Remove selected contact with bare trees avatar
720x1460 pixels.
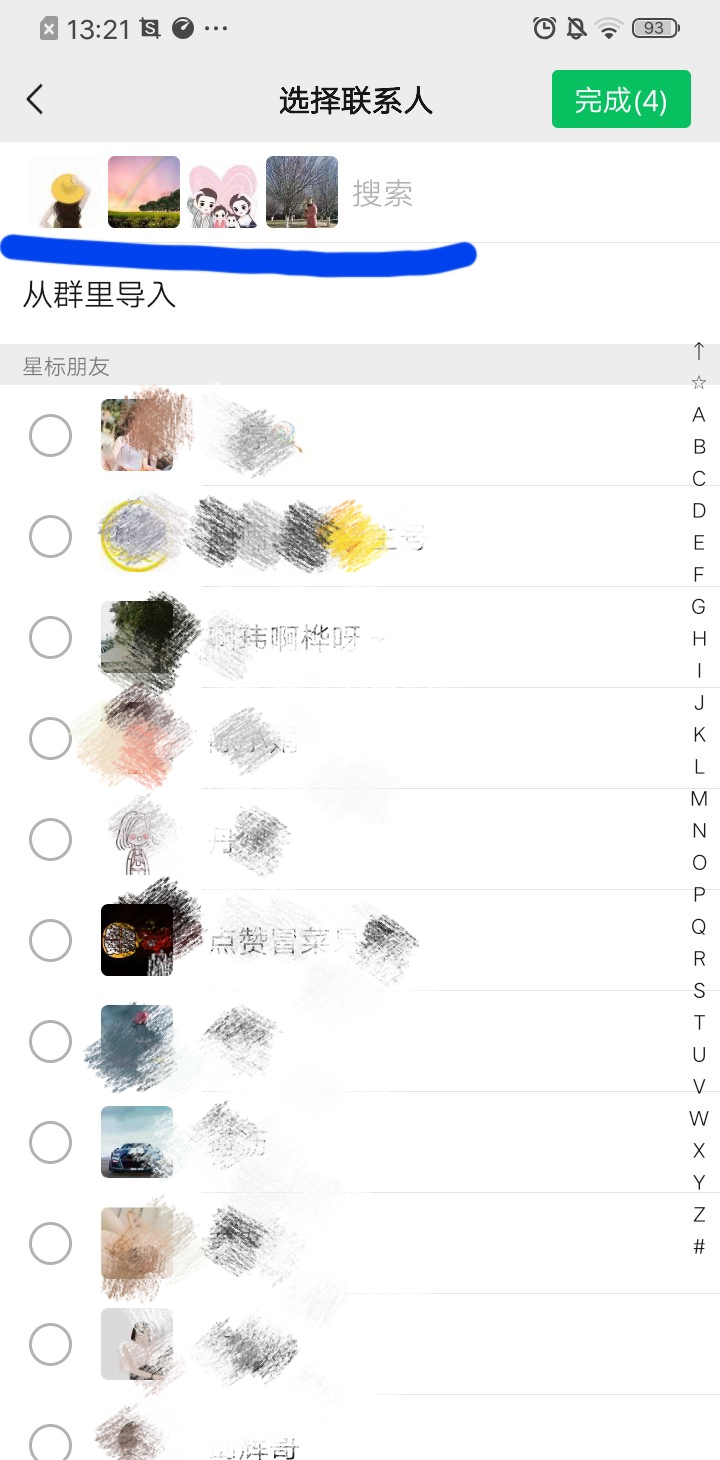click(x=302, y=192)
